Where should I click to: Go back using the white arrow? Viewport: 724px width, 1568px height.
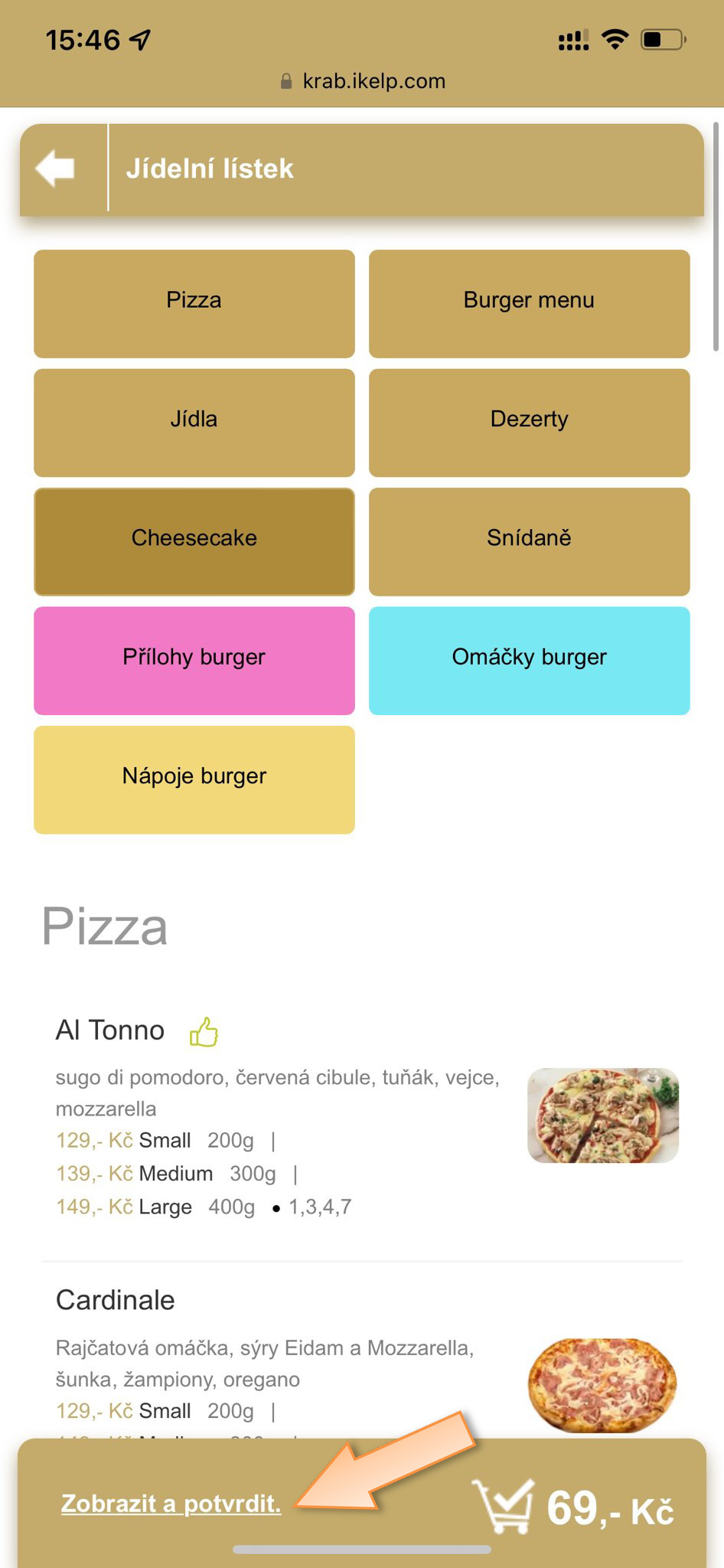click(56, 168)
